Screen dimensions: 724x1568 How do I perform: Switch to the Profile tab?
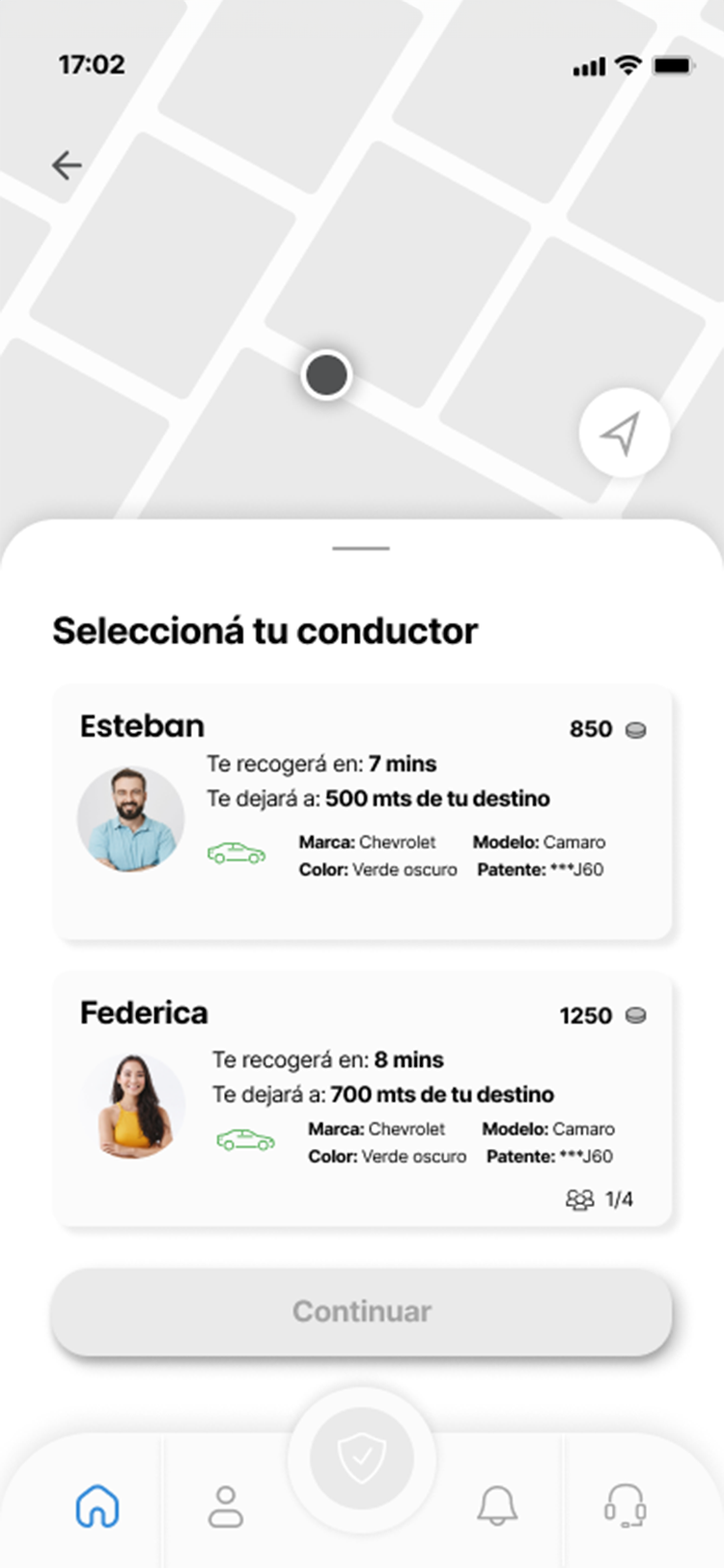tap(226, 1505)
